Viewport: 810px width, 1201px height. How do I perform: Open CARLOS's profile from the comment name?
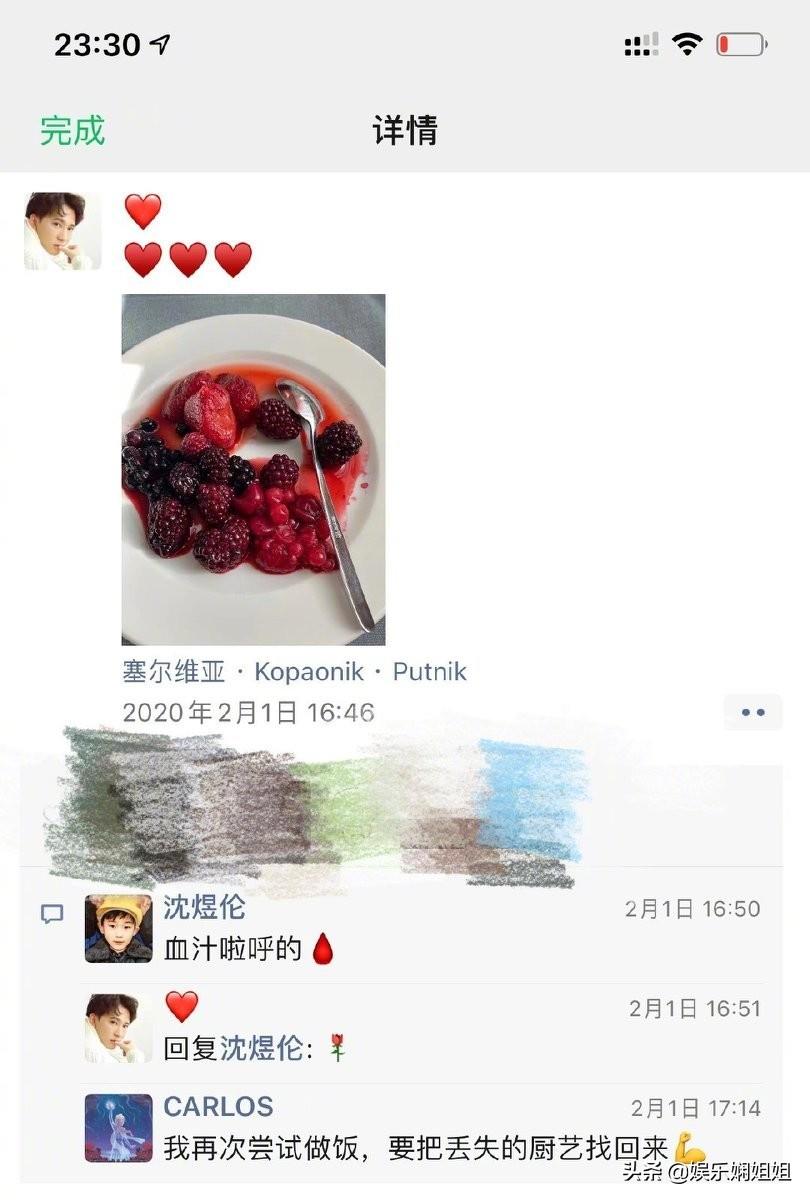(x=218, y=1107)
